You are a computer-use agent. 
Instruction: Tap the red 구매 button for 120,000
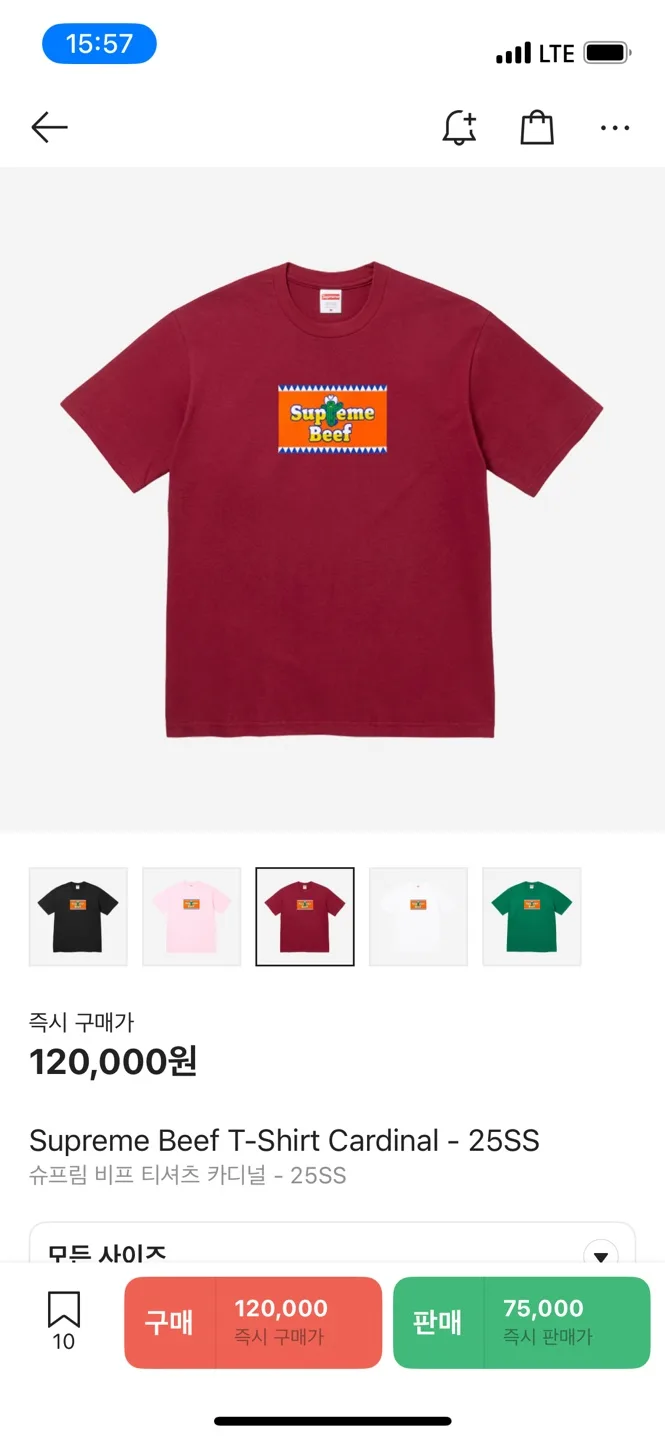click(x=253, y=1322)
